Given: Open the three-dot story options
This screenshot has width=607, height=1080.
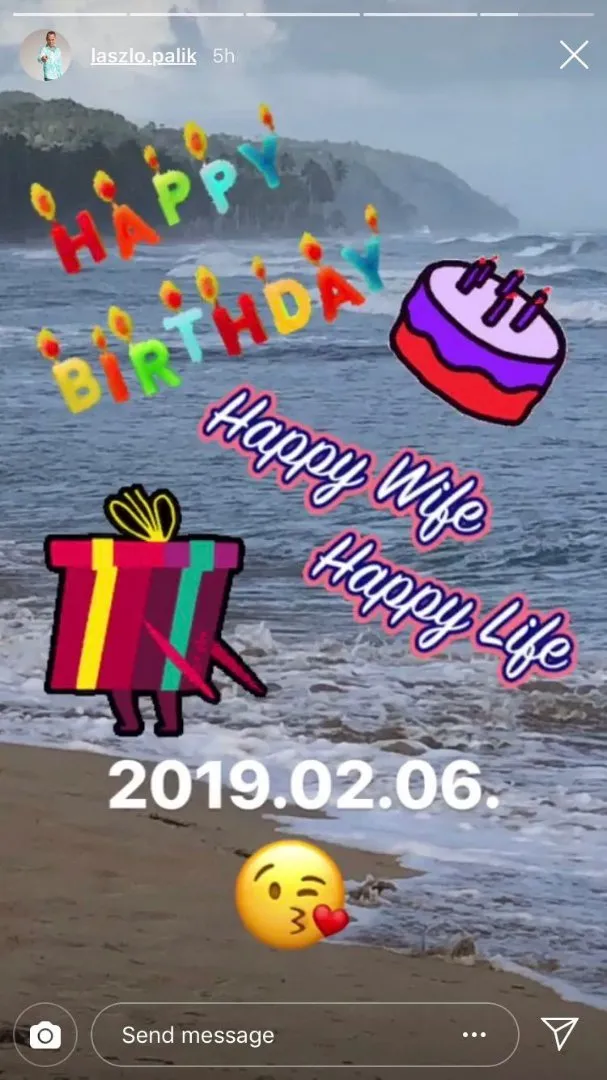Looking at the screenshot, I should point(474,1035).
